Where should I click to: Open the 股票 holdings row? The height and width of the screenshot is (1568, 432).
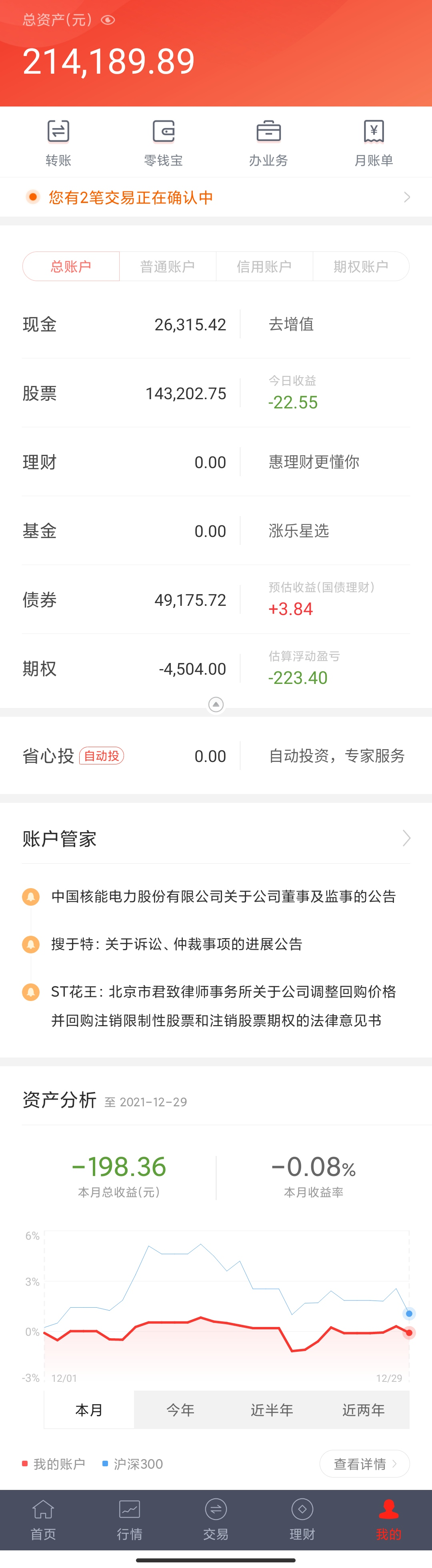coord(125,393)
